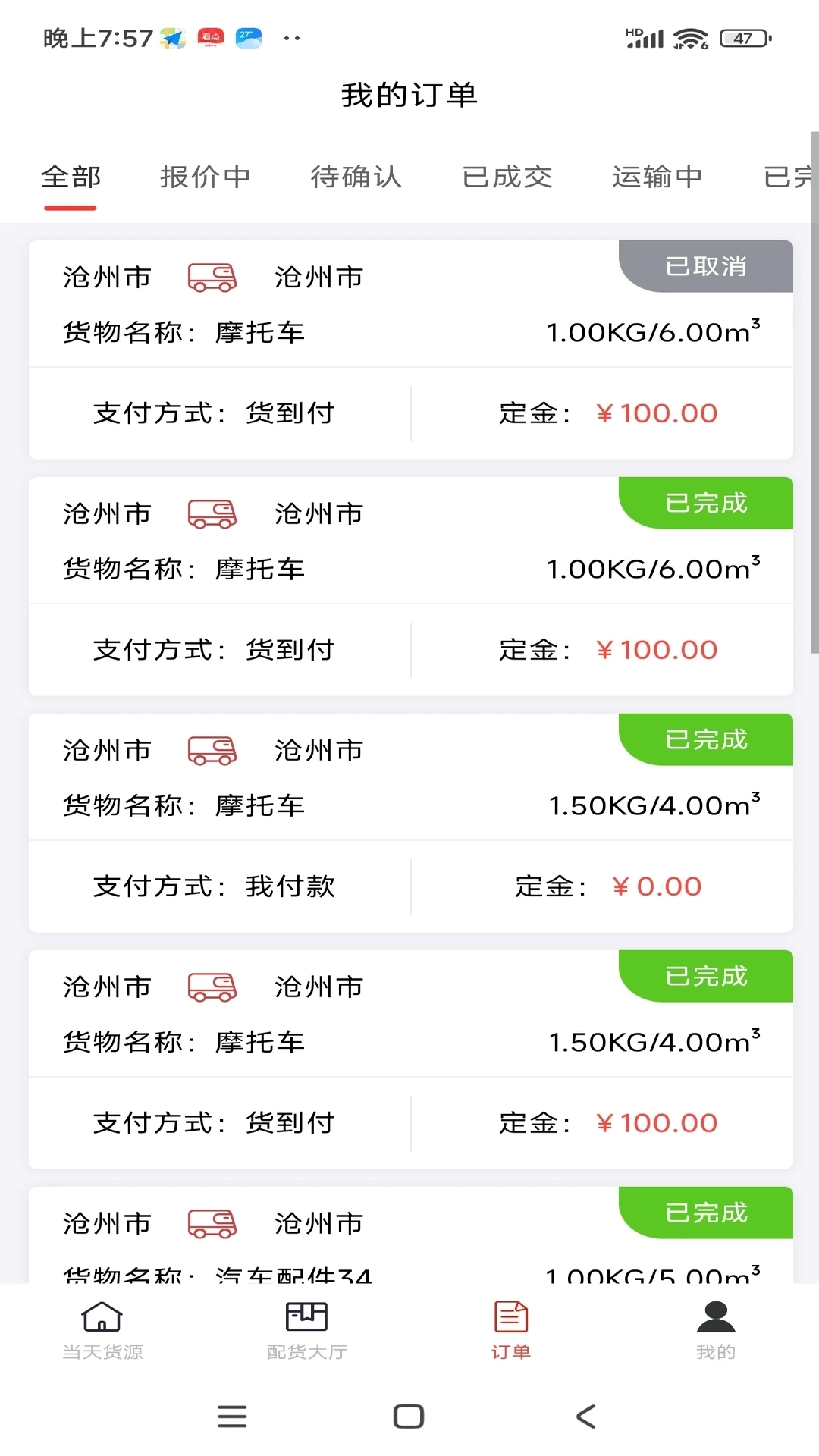The width and height of the screenshot is (819, 1456).
Task: Open the completed 我付款 motorcycle order
Action: (x=410, y=823)
